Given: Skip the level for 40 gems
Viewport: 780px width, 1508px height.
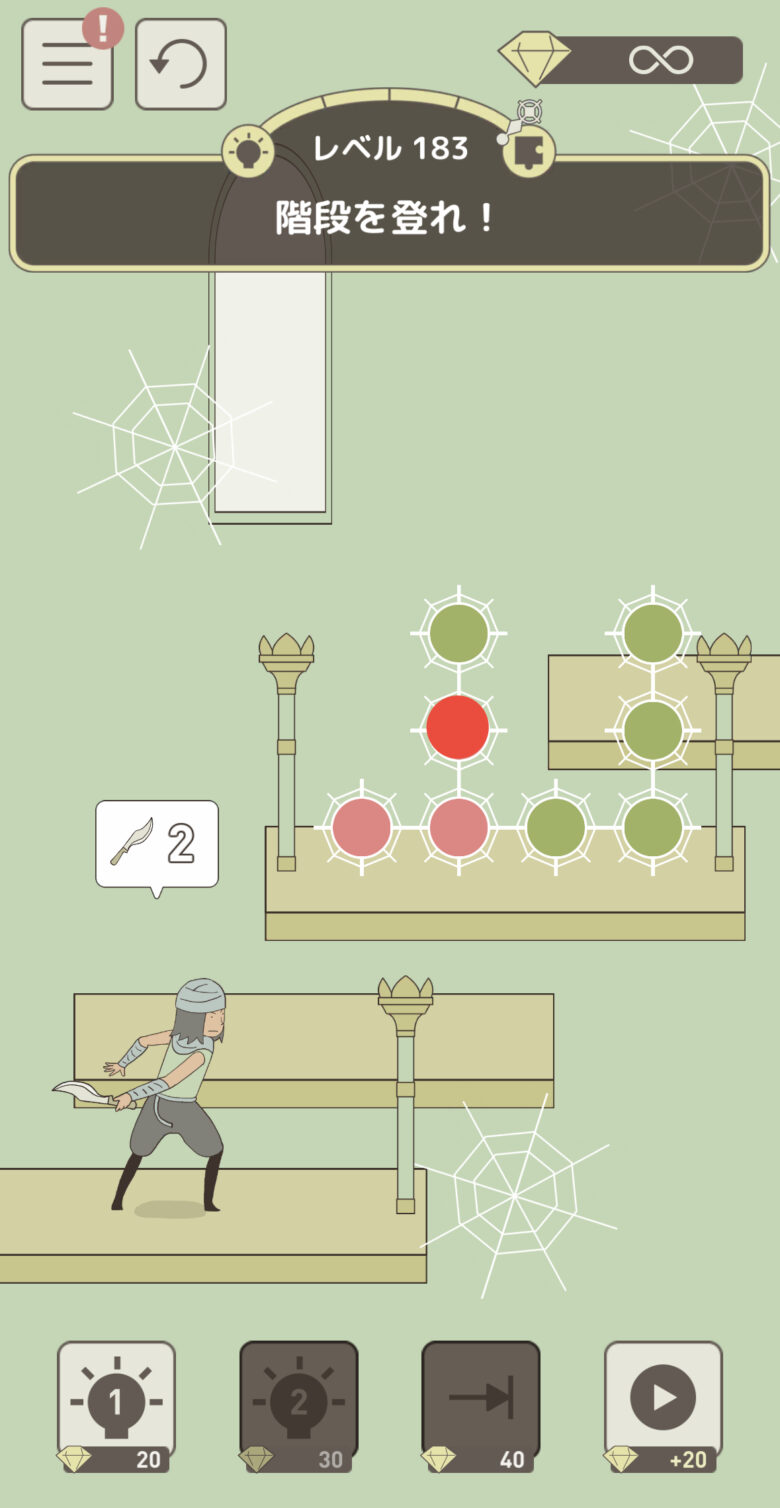Looking at the screenshot, I should pyautogui.click(x=480, y=1404).
